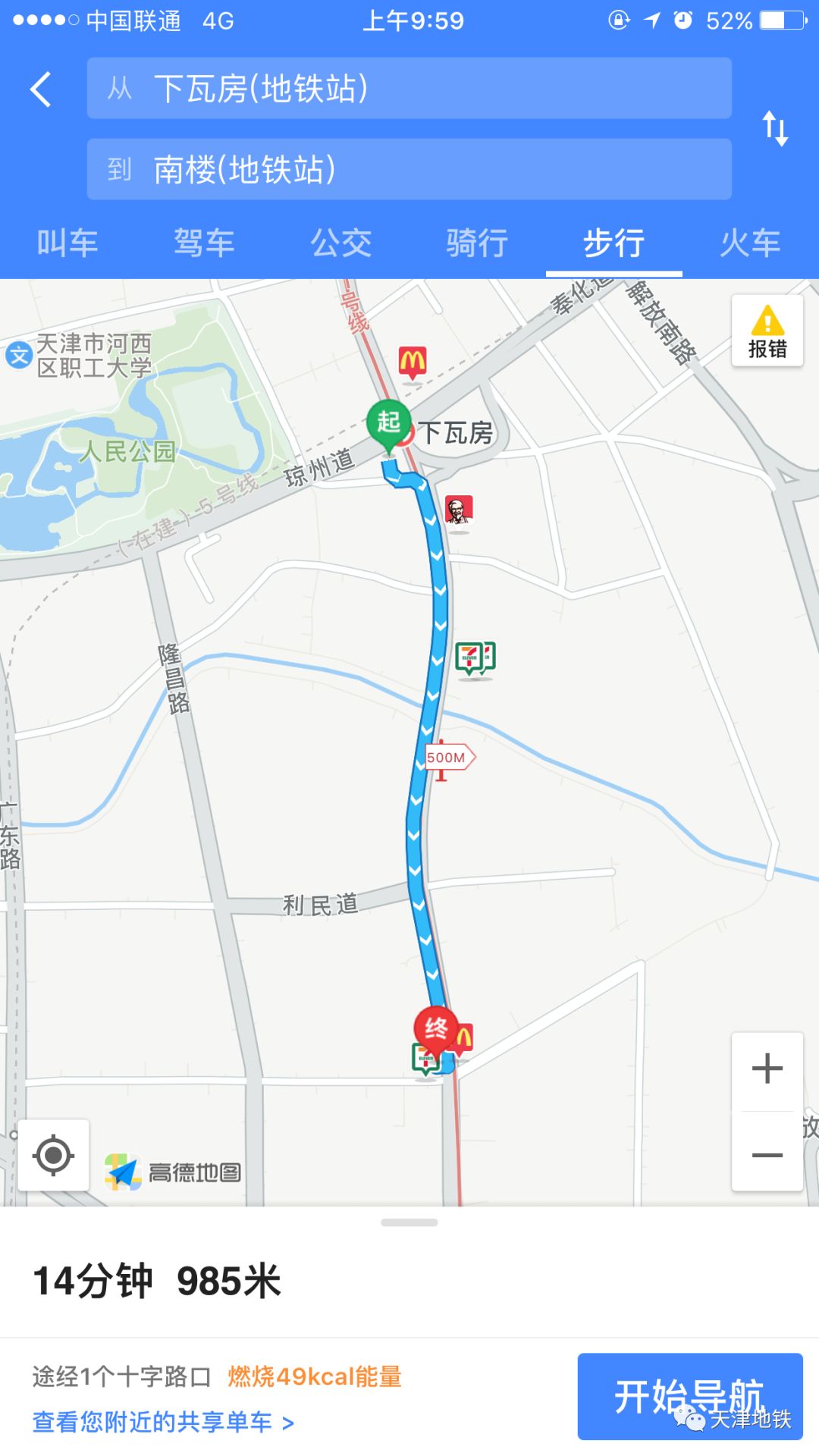Edit the starting point 下瓦房(地铁站)

[409, 88]
